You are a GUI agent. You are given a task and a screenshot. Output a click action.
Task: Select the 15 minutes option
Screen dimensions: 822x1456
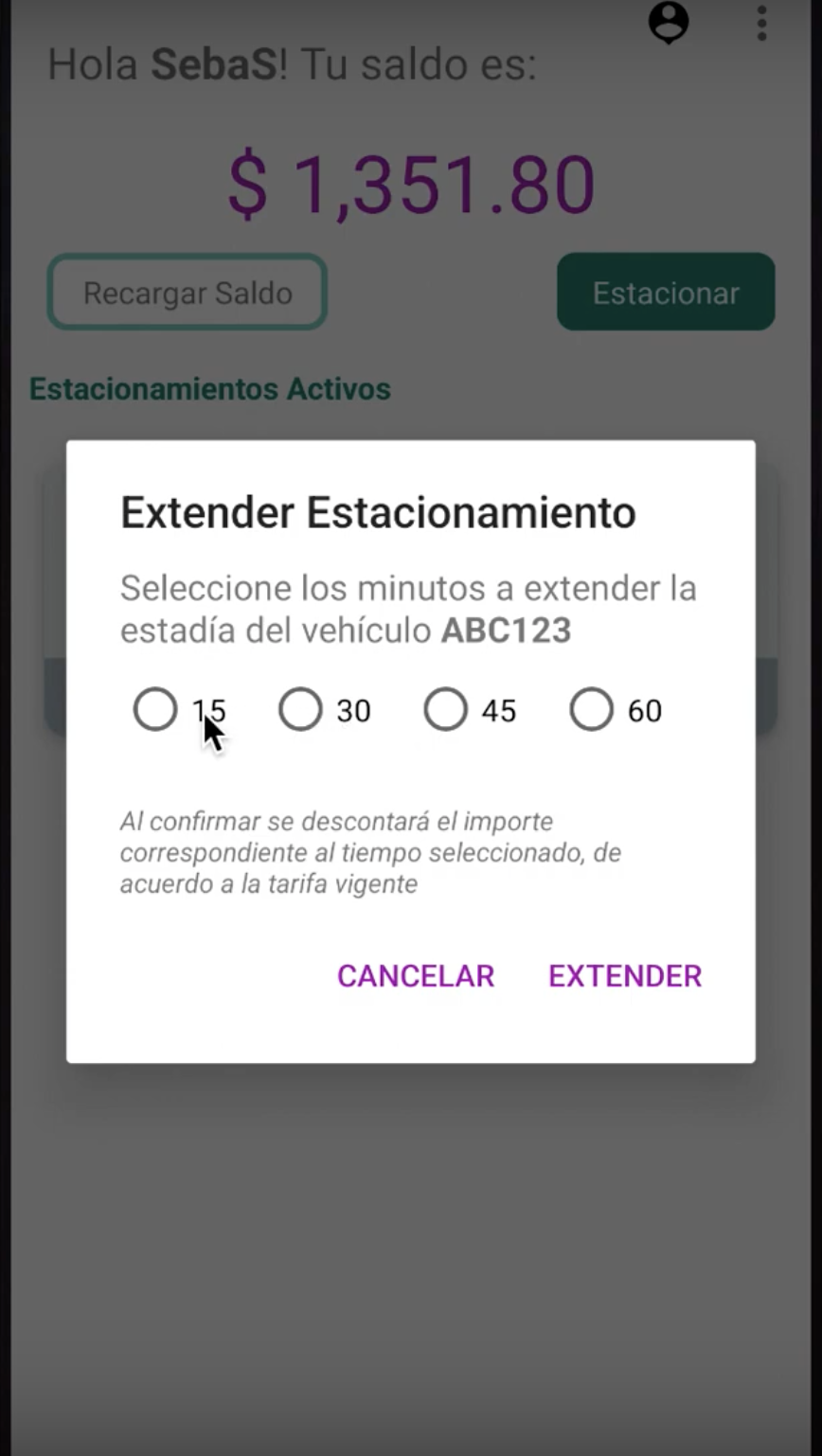(x=155, y=709)
